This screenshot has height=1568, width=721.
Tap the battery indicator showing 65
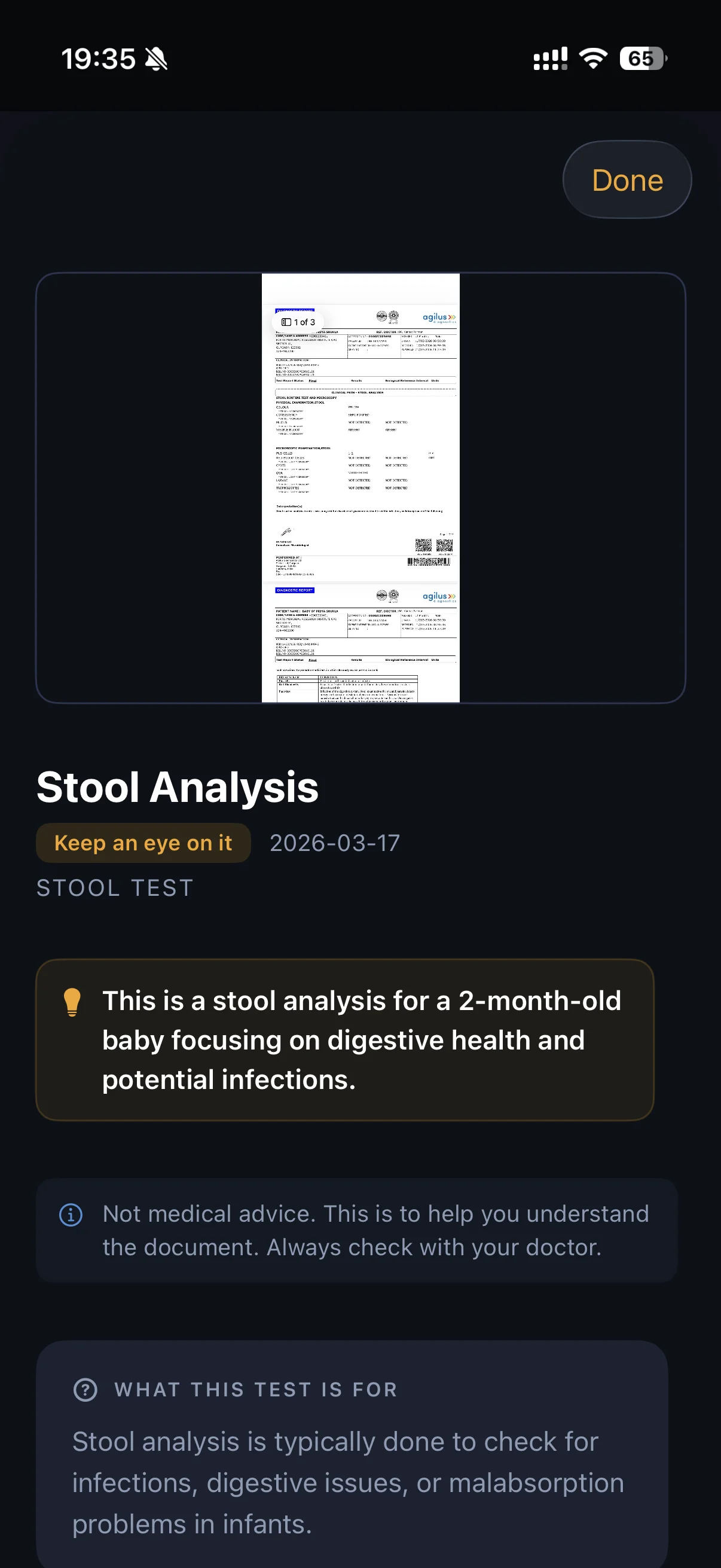[x=641, y=59]
